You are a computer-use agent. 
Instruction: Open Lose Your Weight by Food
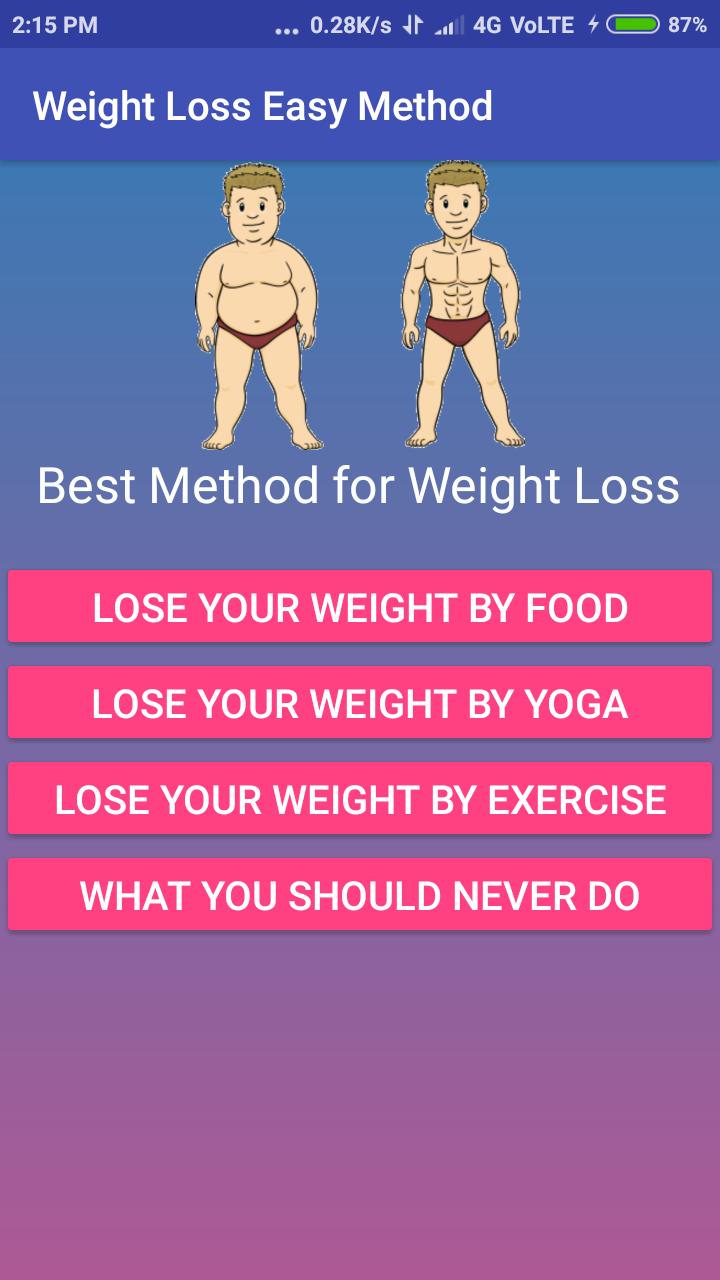pyautogui.click(x=360, y=607)
